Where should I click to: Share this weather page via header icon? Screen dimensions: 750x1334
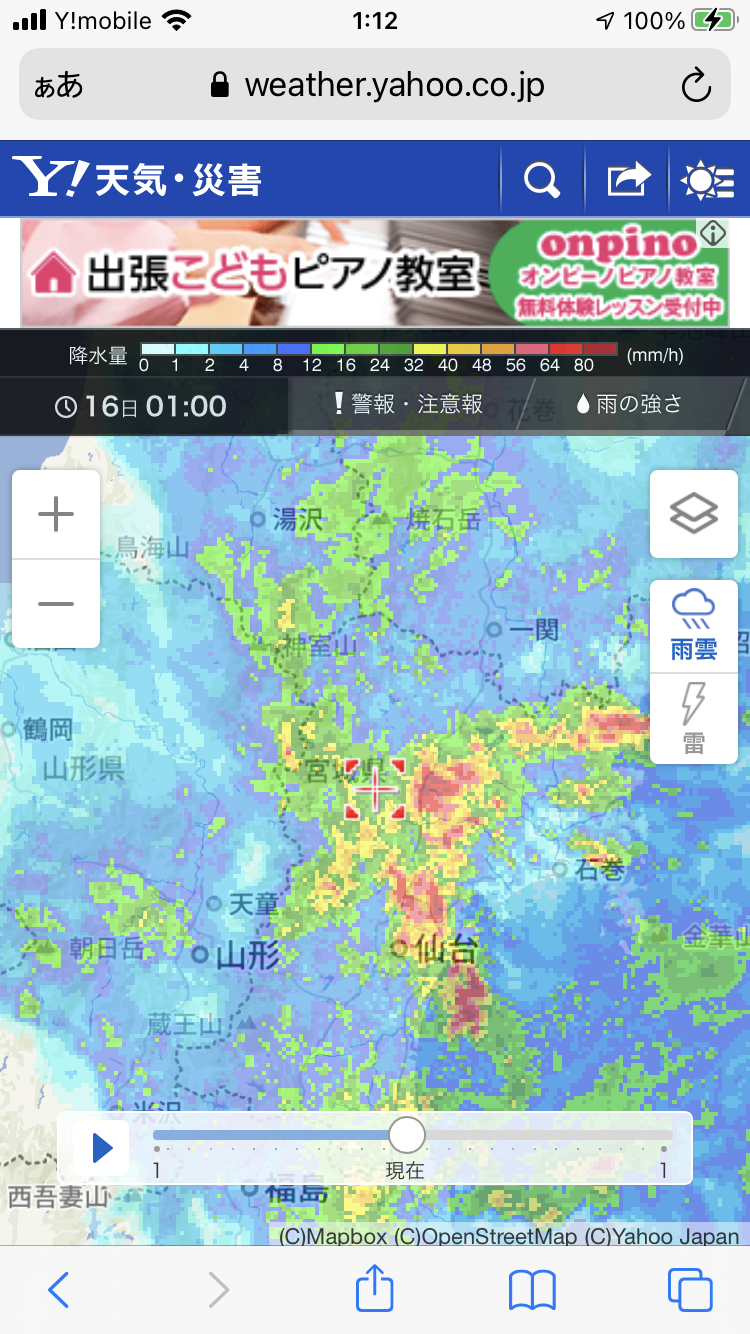(628, 180)
